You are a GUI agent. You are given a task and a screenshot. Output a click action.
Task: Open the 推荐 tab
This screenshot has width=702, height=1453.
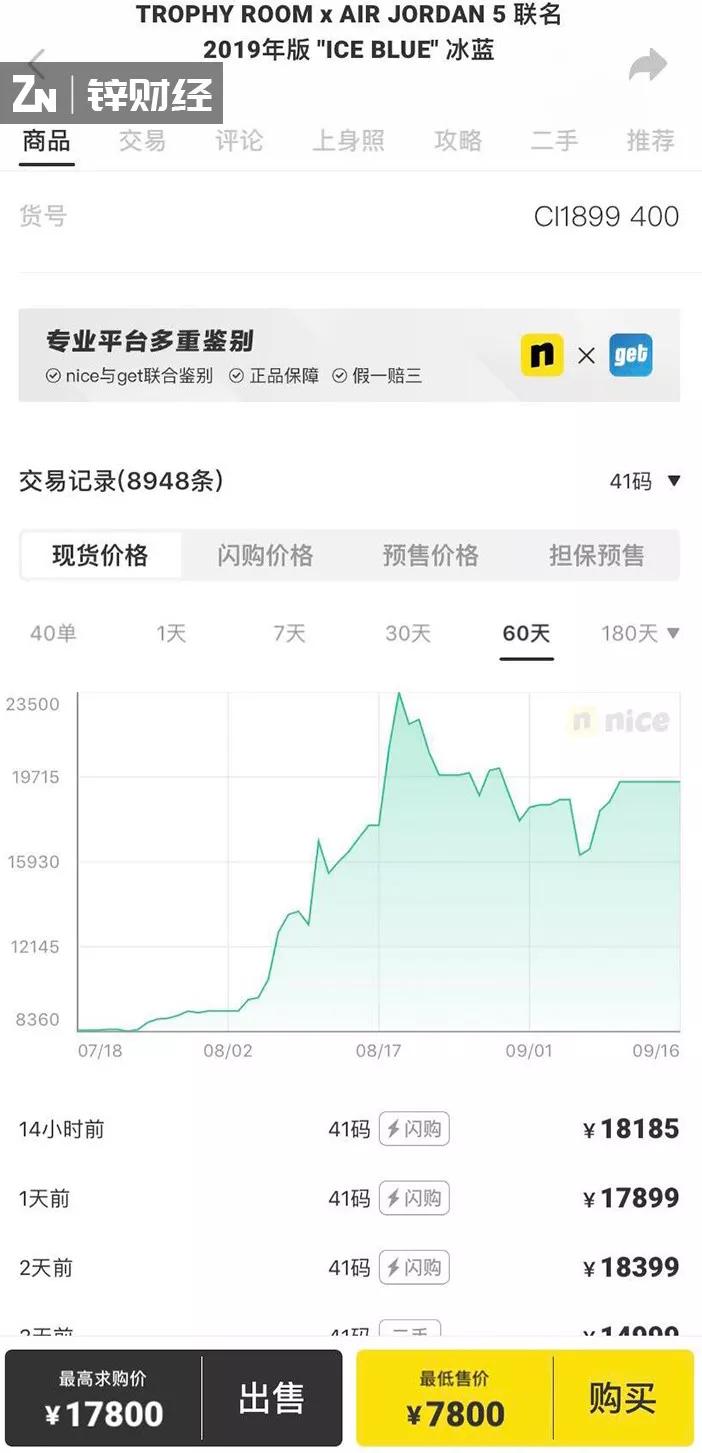pos(650,141)
